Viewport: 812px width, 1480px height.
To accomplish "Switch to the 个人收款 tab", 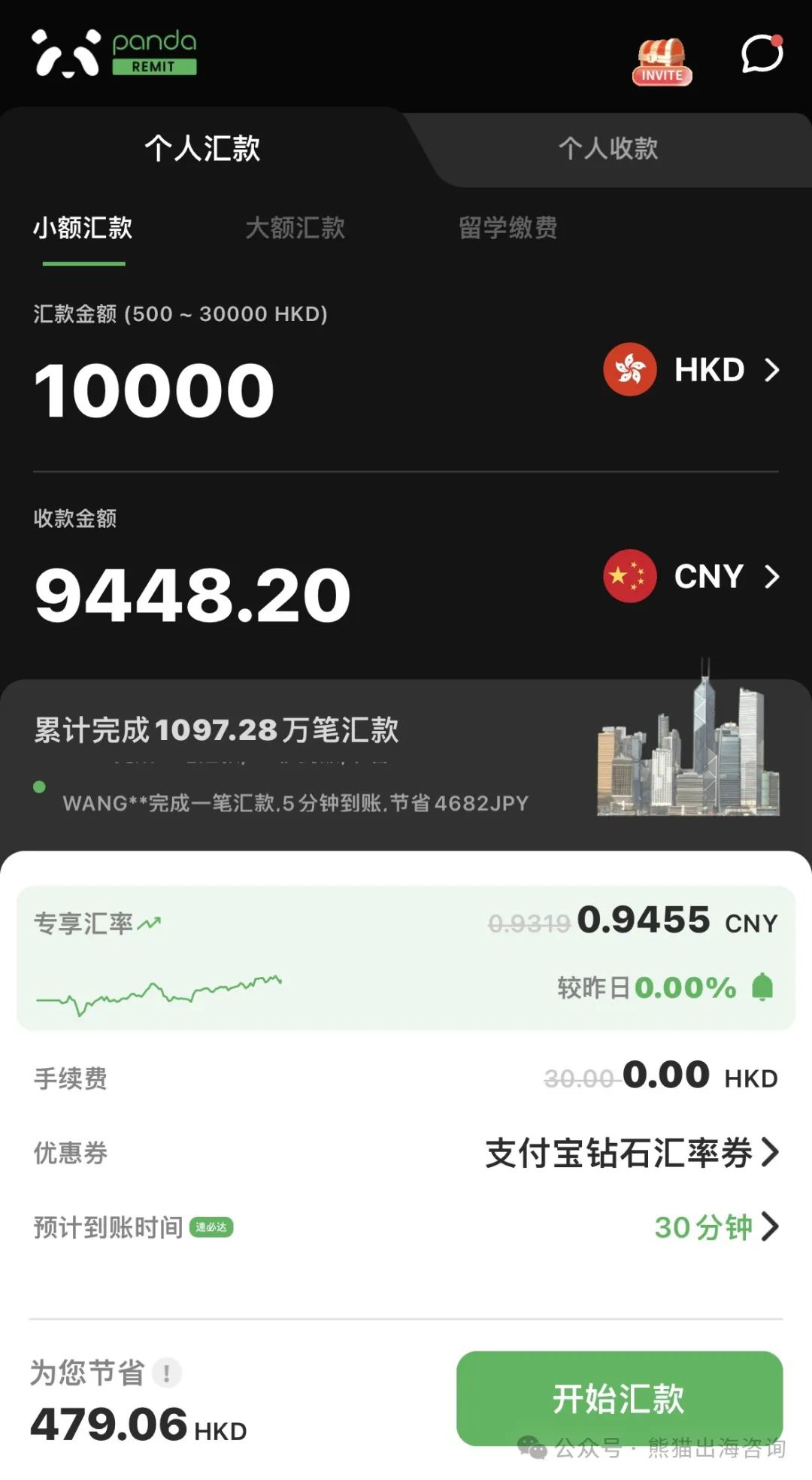I will [x=607, y=148].
